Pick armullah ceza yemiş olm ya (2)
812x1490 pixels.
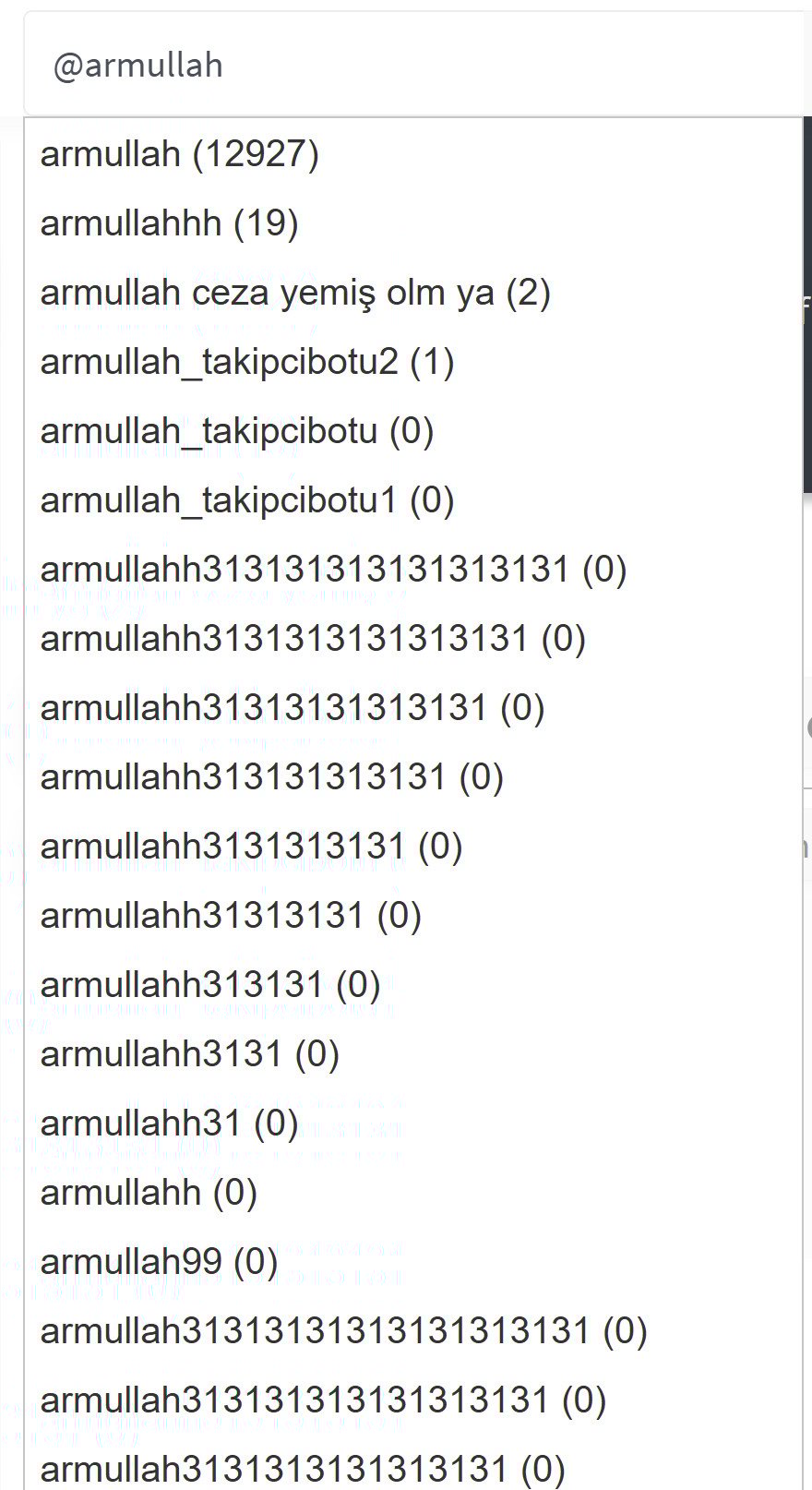(x=413, y=293)
